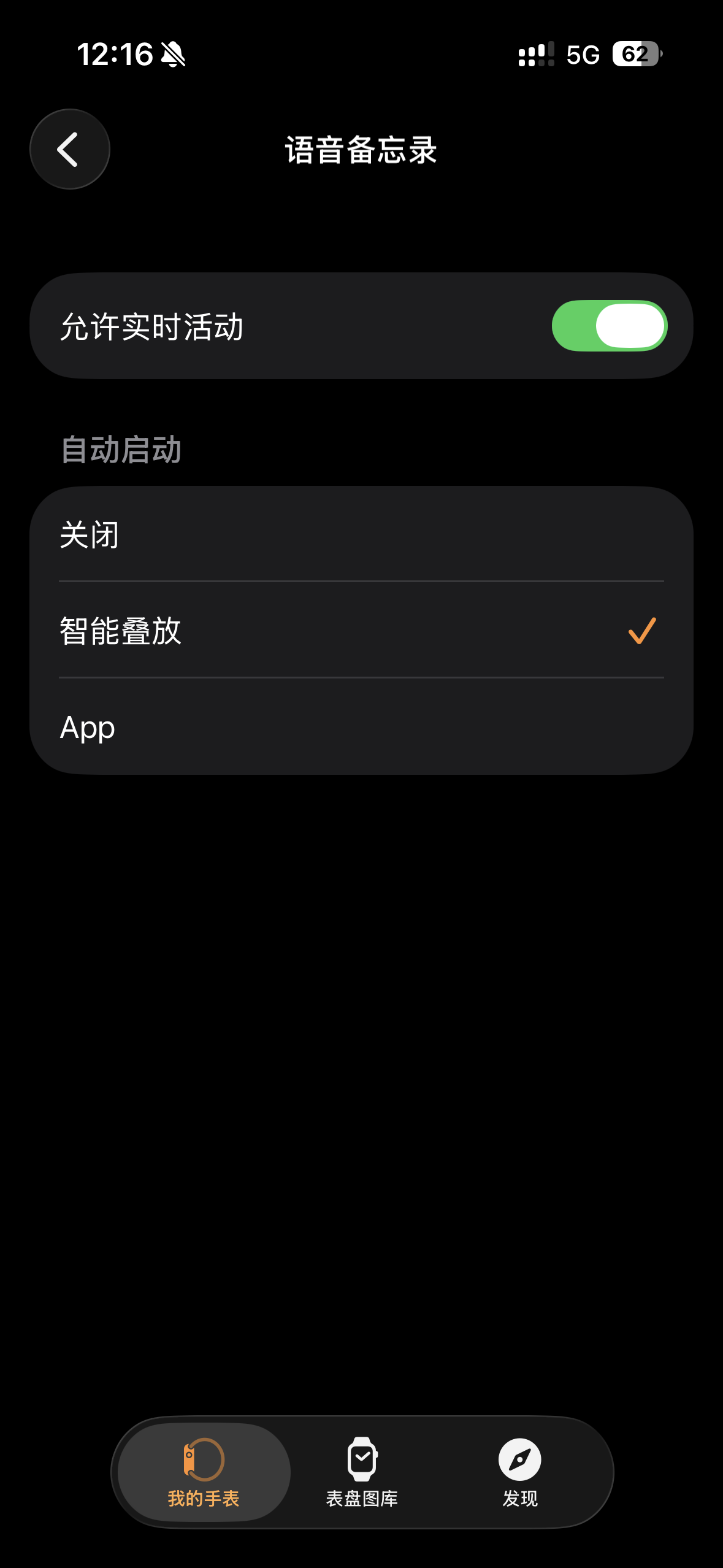Choose the 智能叠放 auto-launch option

tap(361, 631)
